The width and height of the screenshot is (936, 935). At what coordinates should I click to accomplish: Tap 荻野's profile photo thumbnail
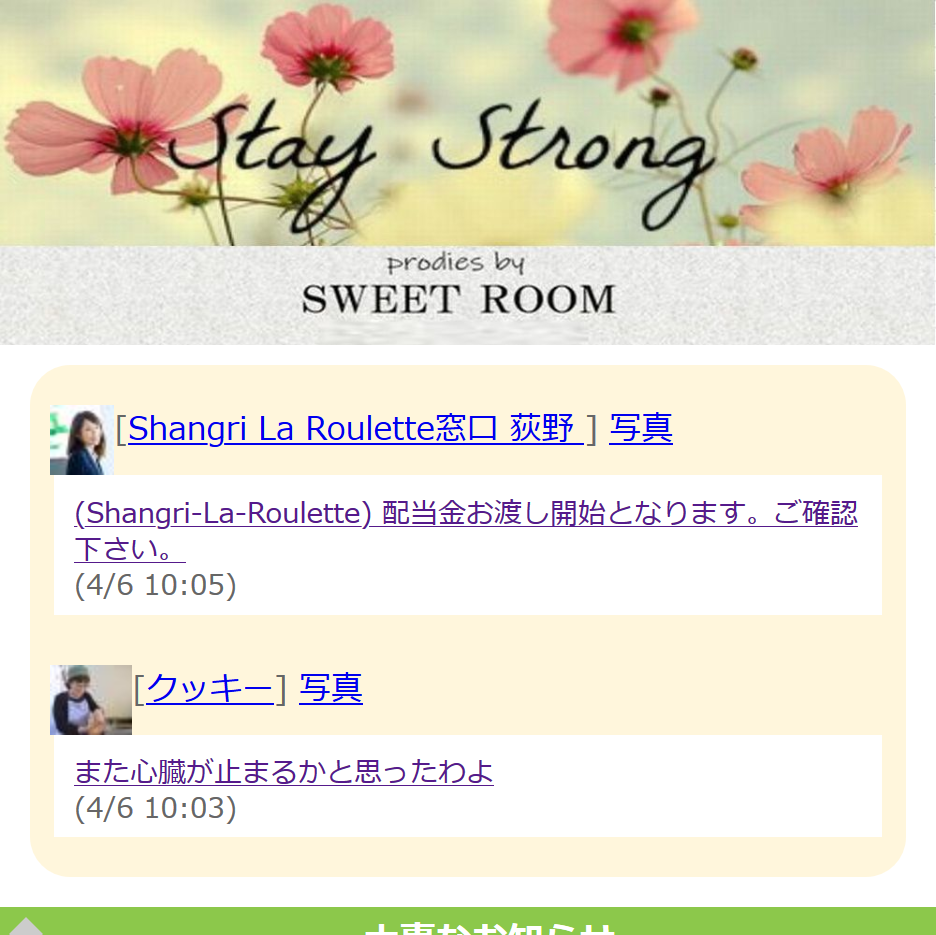point(80,440)
